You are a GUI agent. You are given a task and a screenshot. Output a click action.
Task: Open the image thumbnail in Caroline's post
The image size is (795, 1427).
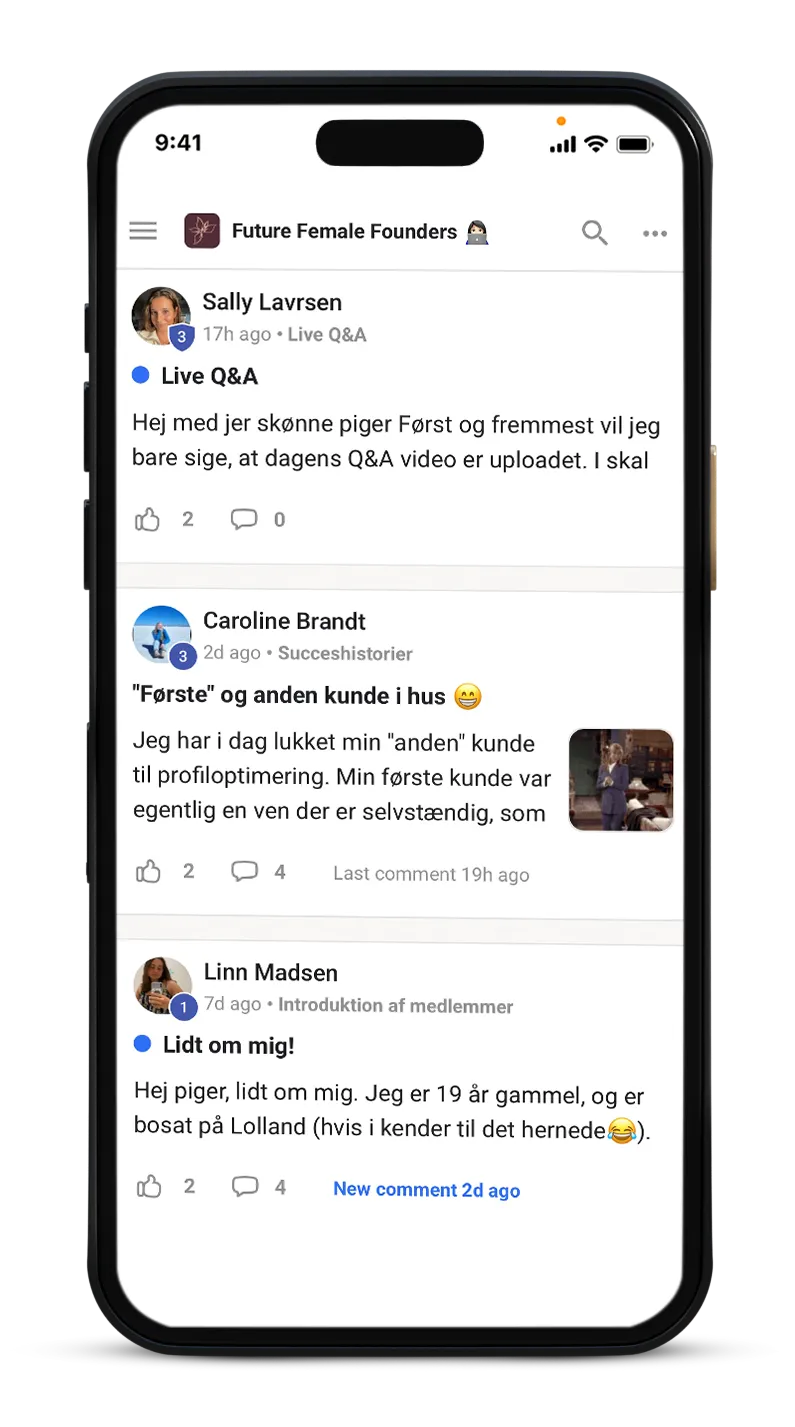(x=621, y=780)
